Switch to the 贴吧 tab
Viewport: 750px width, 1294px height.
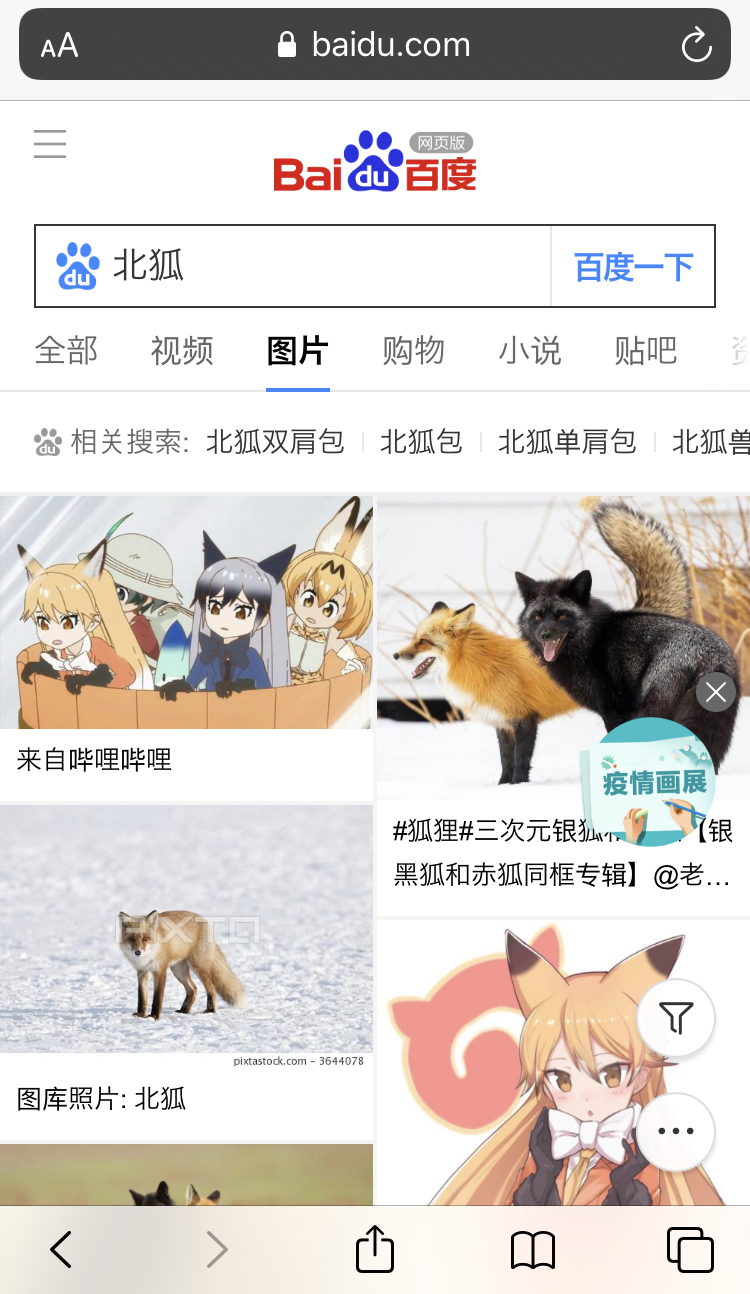[x=646, y=351]
